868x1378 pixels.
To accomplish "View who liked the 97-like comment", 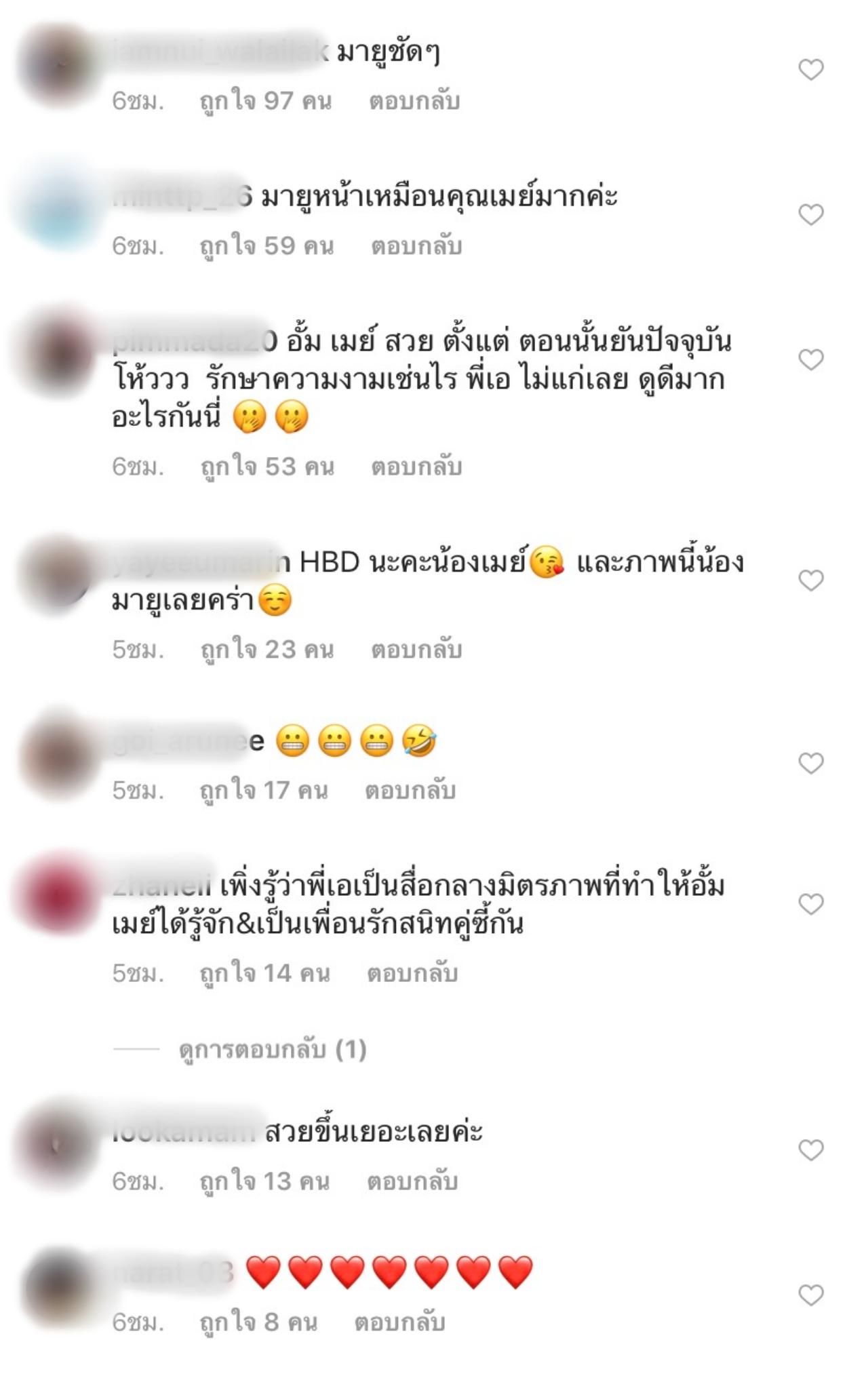I will [x=265, y=102].
